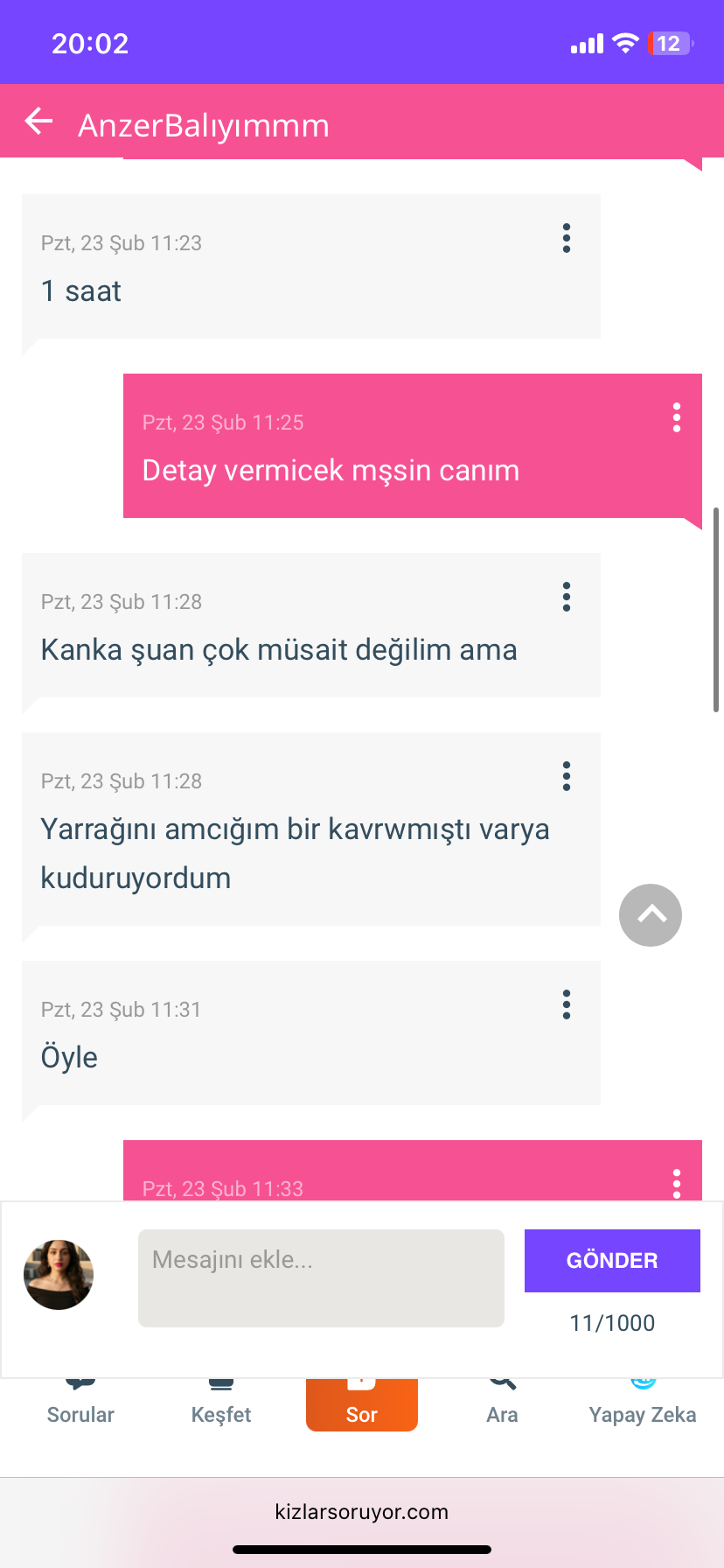Send the message with GÖNDER
Image resolution: width=724 pixels, height=1568 pixels.
tap(612, 1260)
